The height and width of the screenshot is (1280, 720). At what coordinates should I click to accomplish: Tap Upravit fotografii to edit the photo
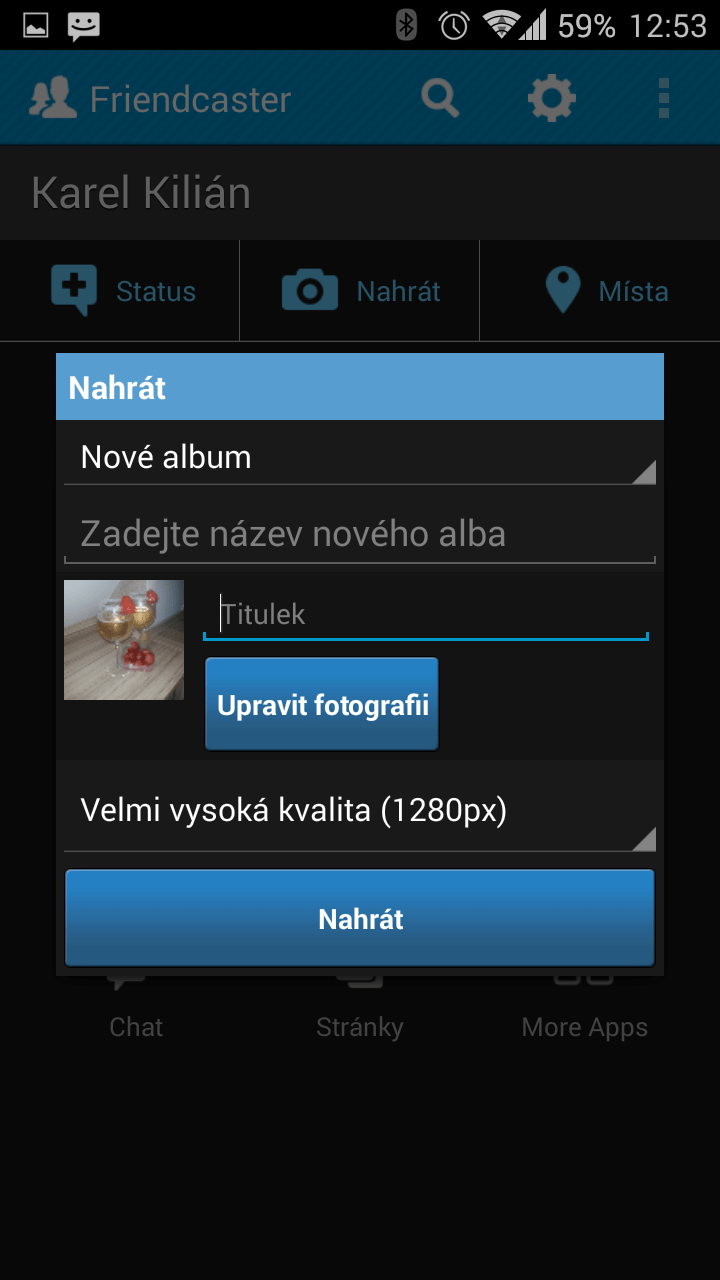(322, 705)
